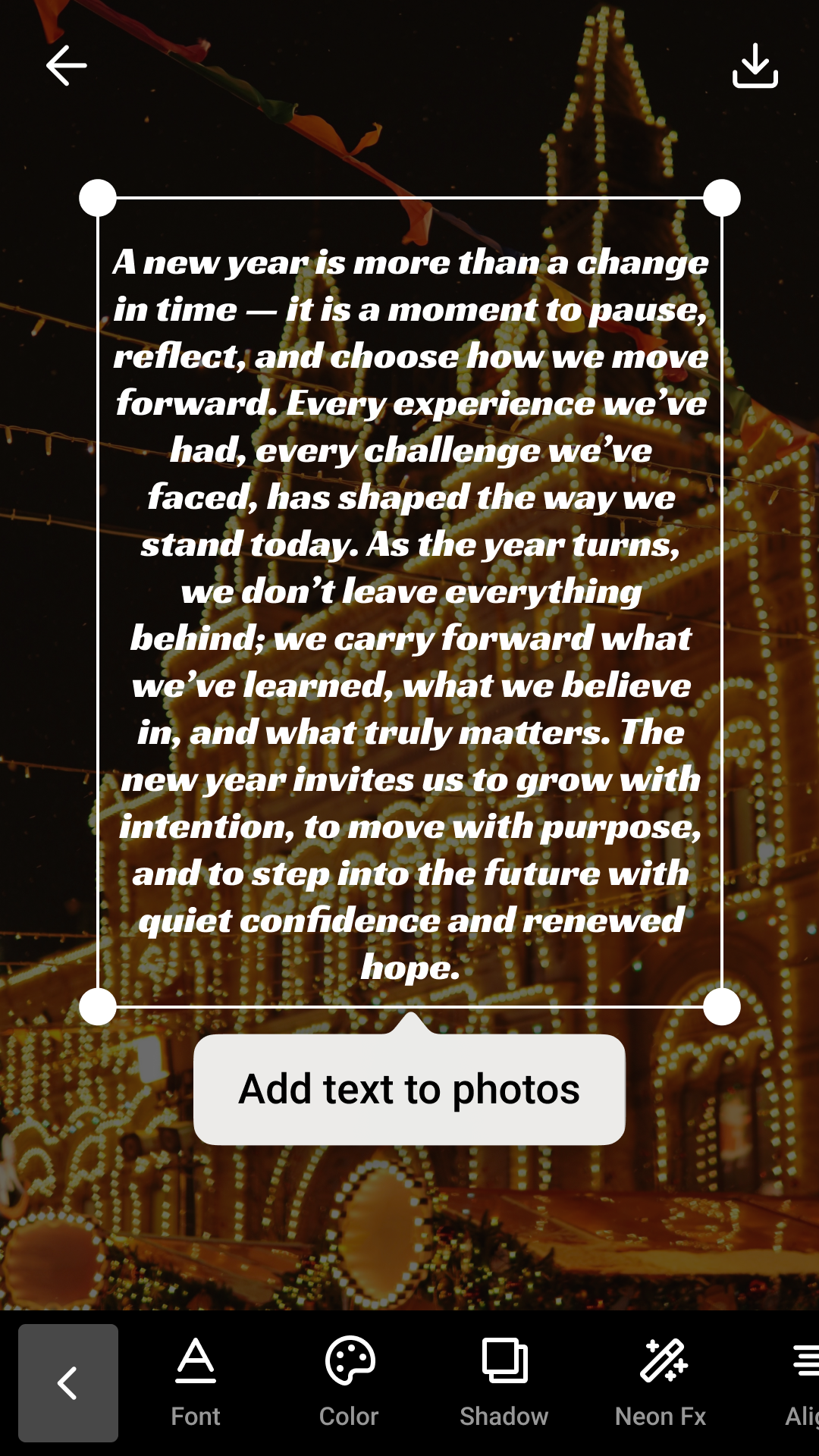Go back using the top-left arrow

point(66,65)
